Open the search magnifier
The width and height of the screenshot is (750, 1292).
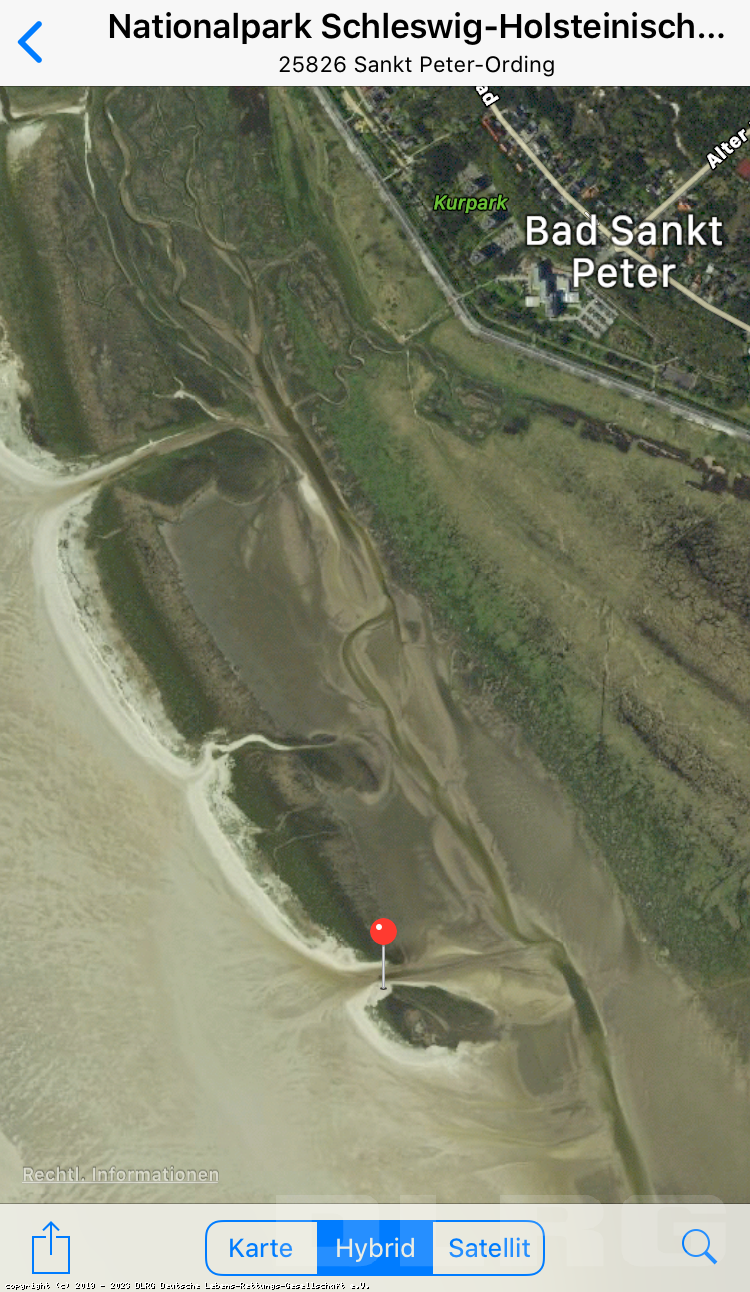pyautogui.click(x=699, y=1247)
